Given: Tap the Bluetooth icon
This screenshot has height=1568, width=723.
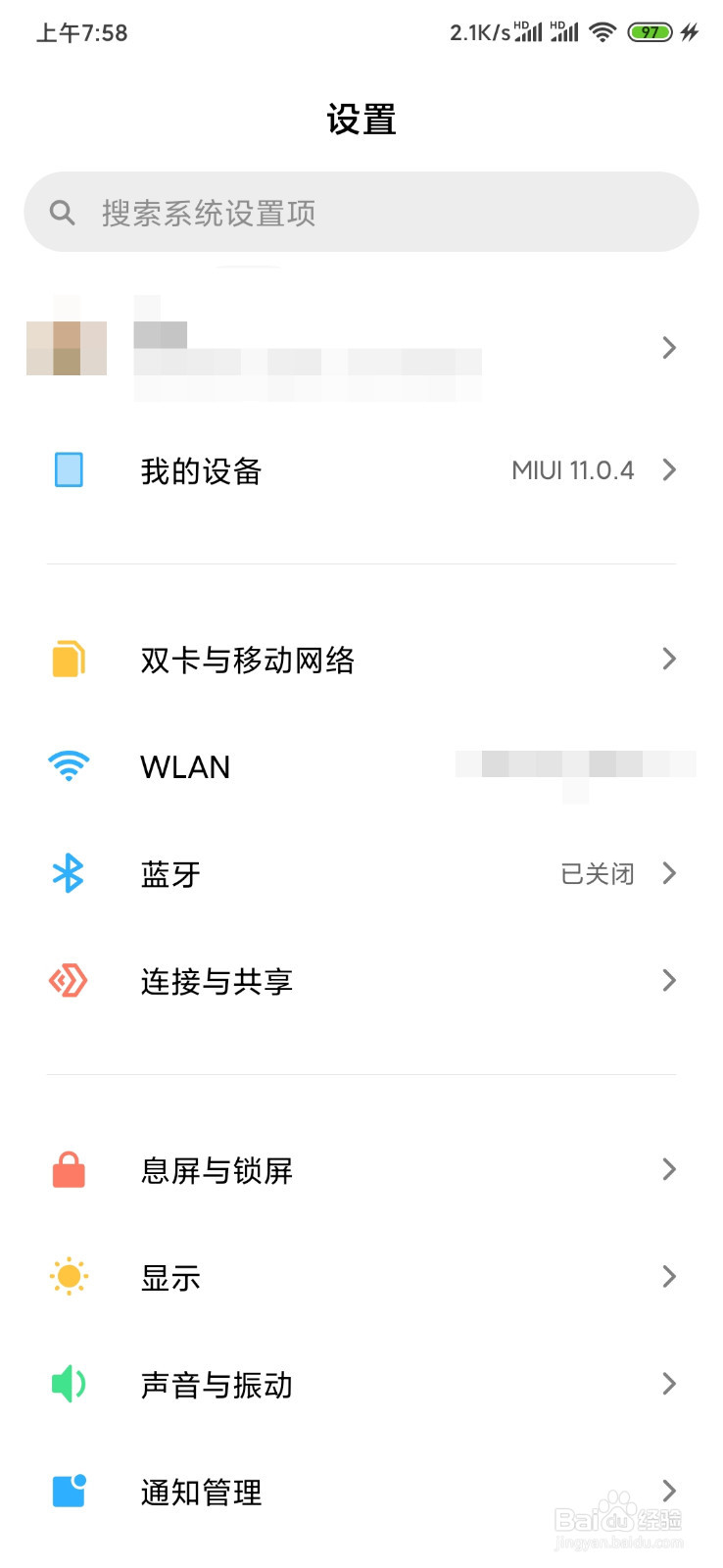Looking at the screenshot, I should 67,873.
